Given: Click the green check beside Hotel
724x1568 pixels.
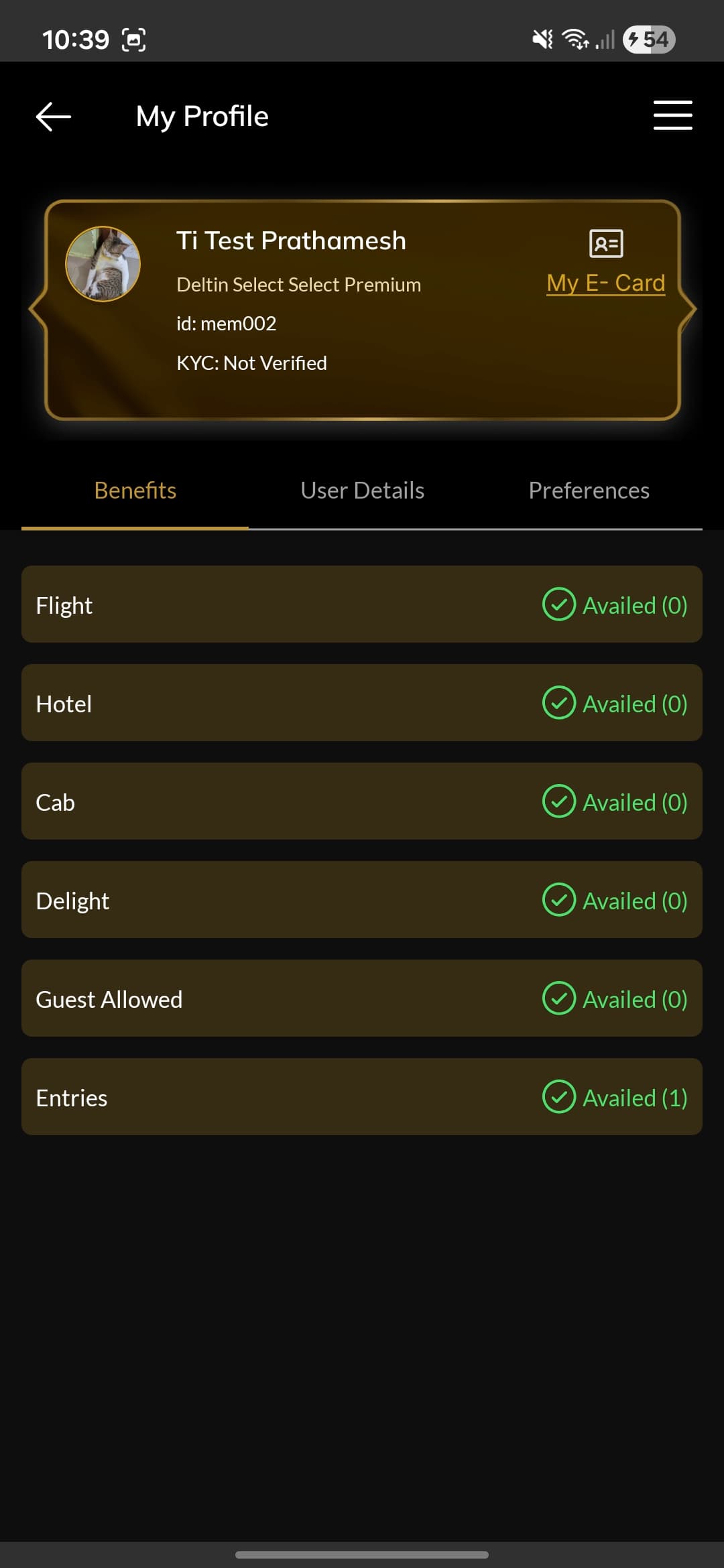Looking at the screenshot, I should (559, 704).
